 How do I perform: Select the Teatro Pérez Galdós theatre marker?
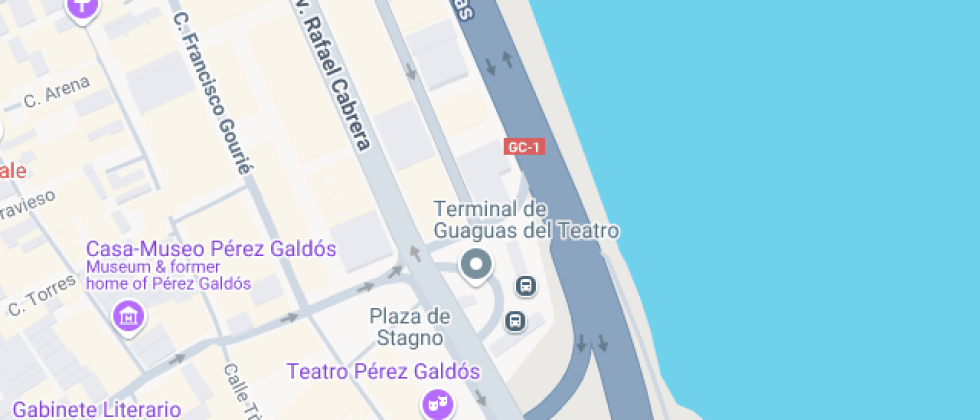click(435, 404)
